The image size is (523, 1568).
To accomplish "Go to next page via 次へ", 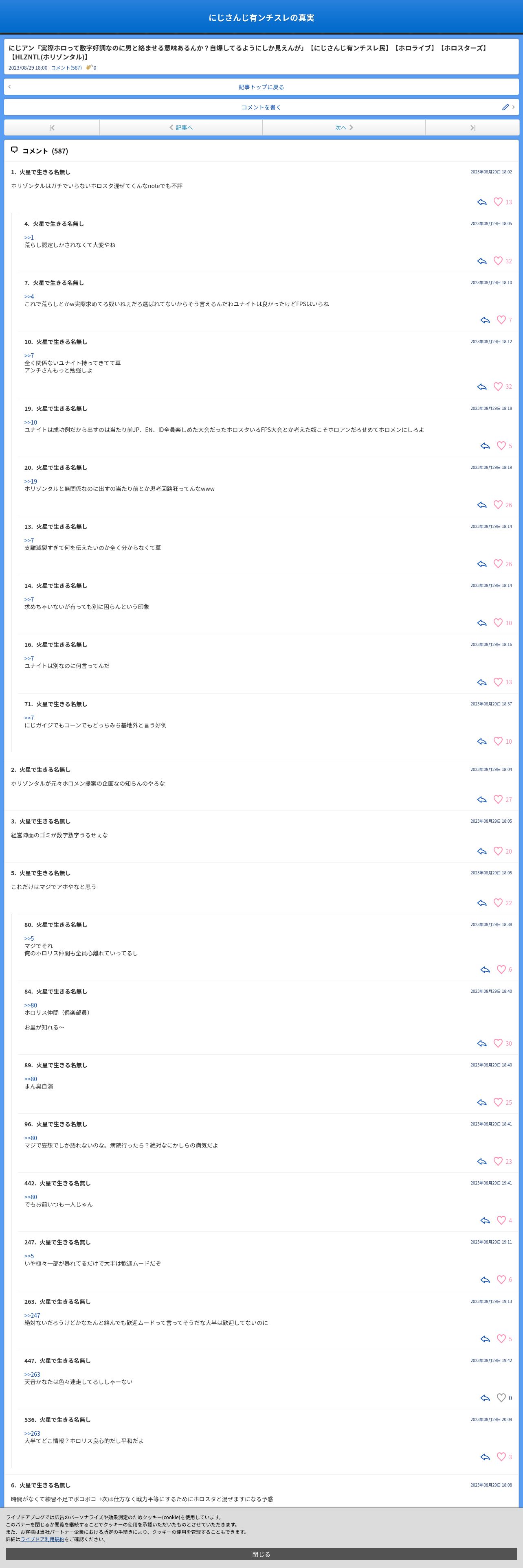I will 343,128.
